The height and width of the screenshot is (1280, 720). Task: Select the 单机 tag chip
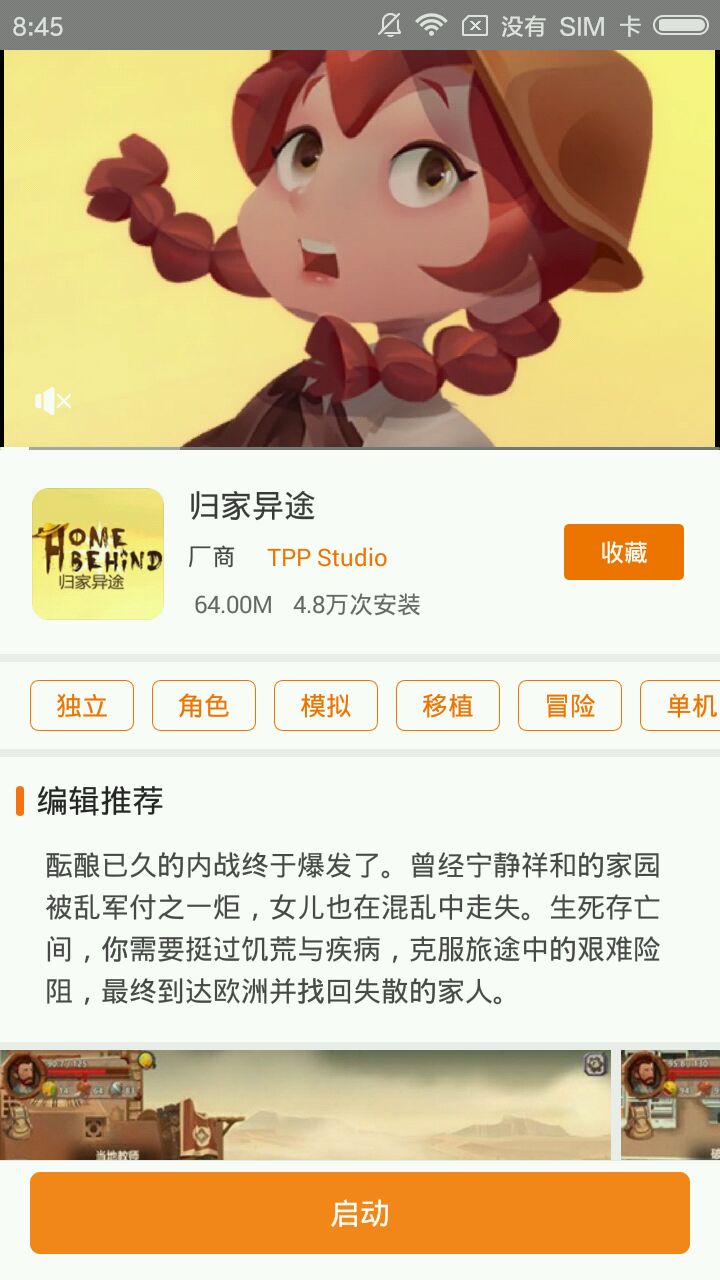685,706
